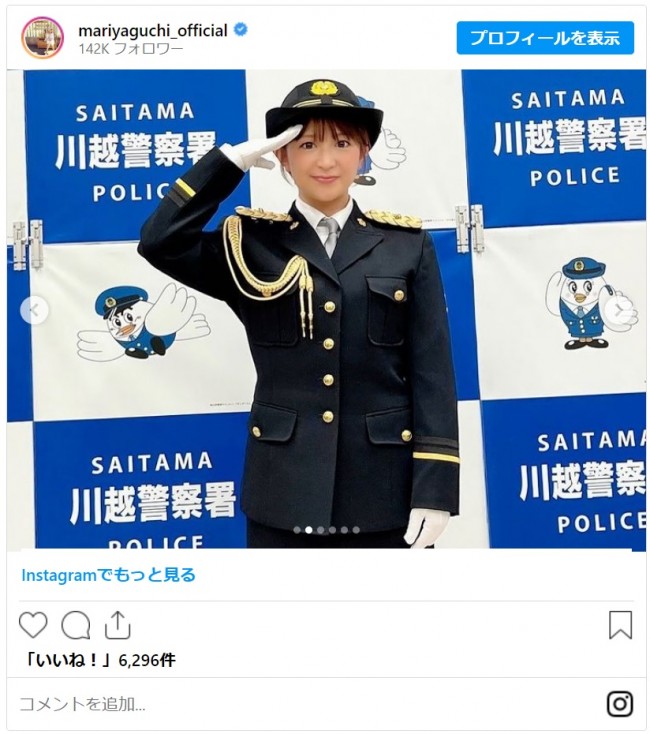Open the mariyaguchi_official avatar picture

point(42,38)
